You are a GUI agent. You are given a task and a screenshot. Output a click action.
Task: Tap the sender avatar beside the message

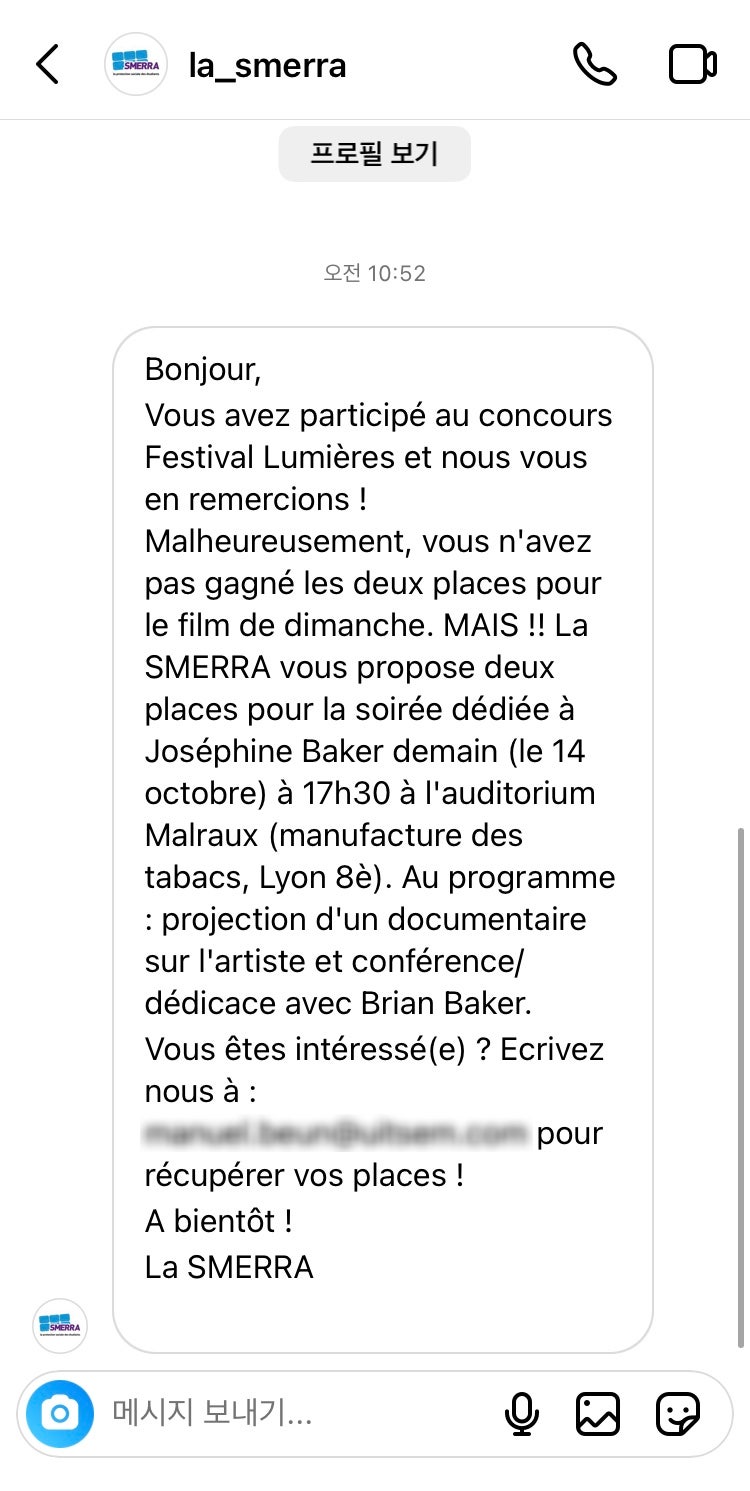[60, 1326]
